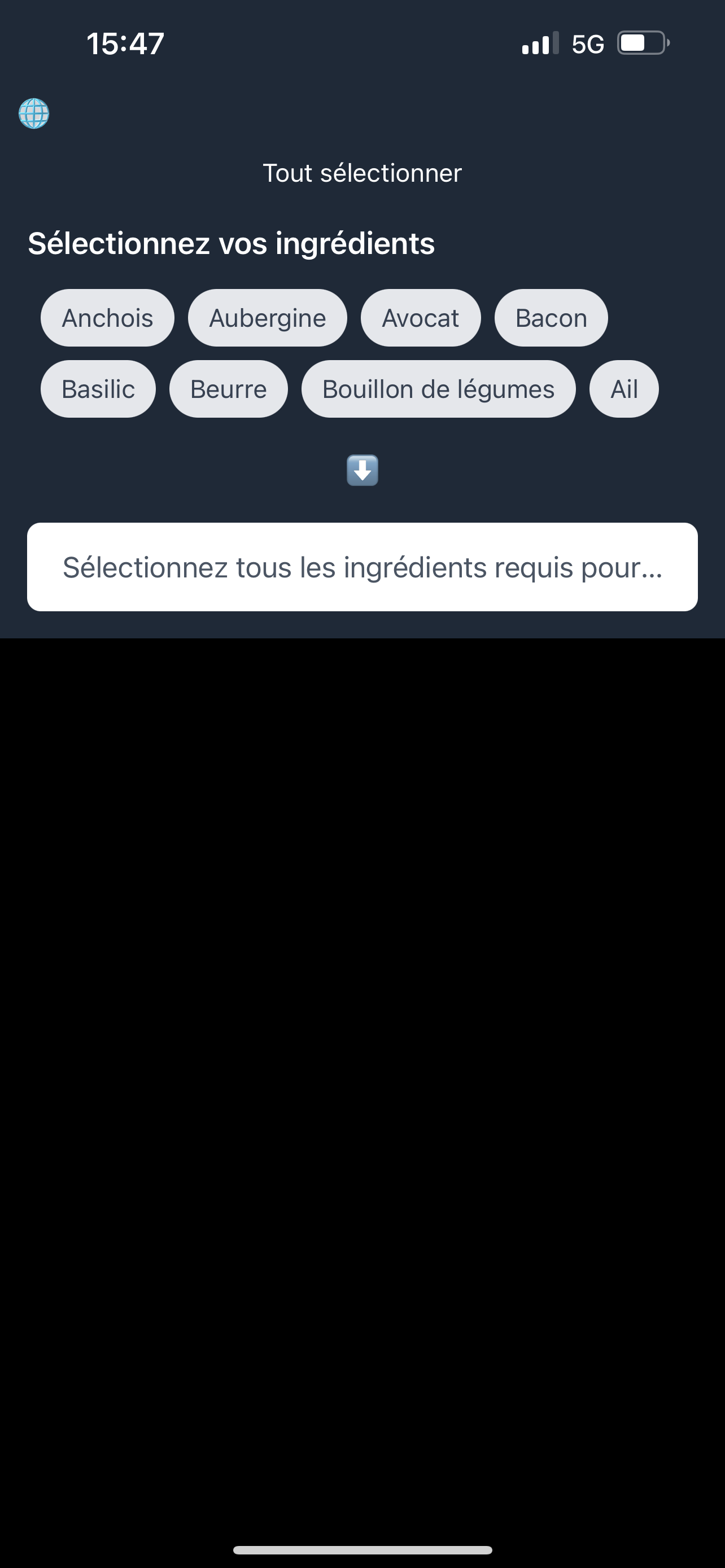Image resolution: width=725 pixels, height=1568 pixels.
Task: Tap Tout sélectionner to select all ingredients
Action: click(x=362, y=172)
